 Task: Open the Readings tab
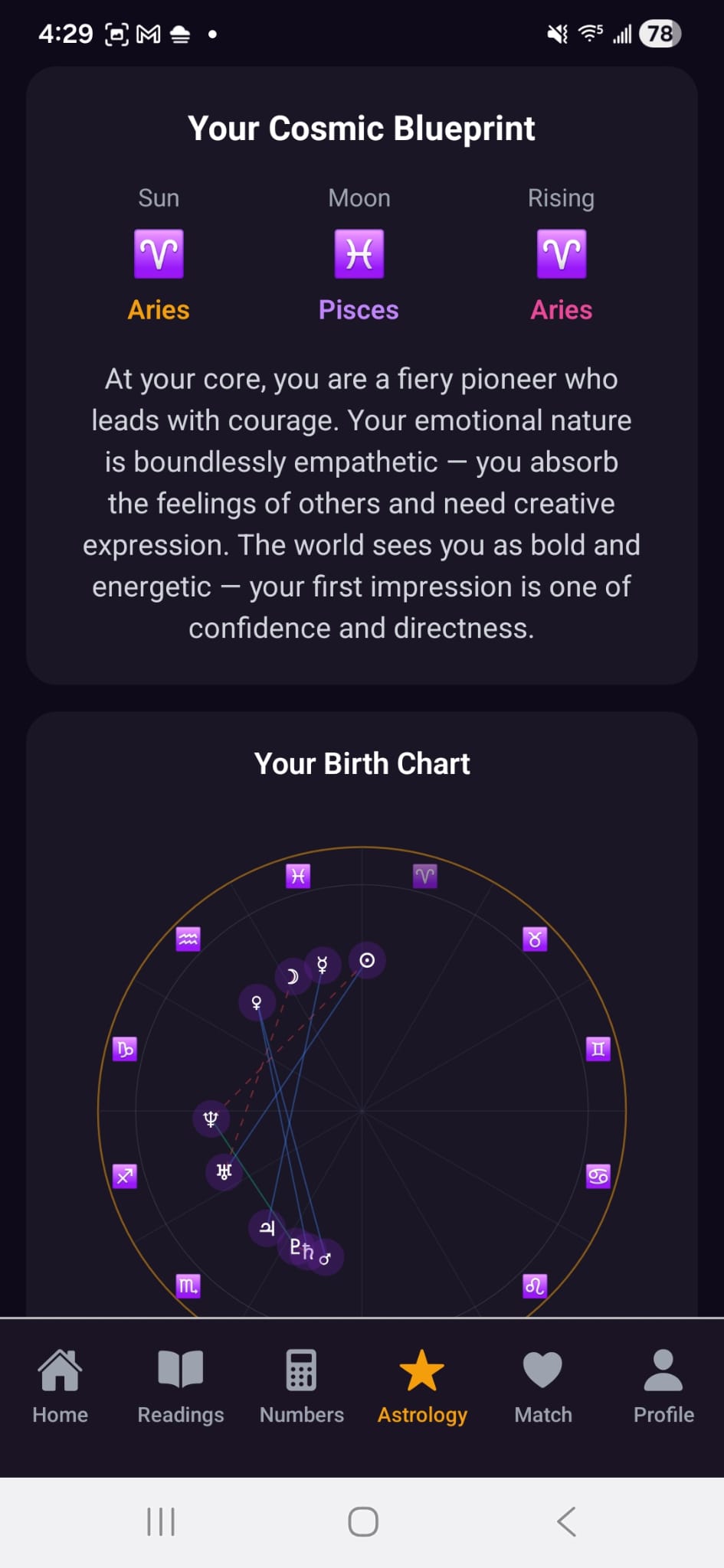click(x=180, y=1386)
